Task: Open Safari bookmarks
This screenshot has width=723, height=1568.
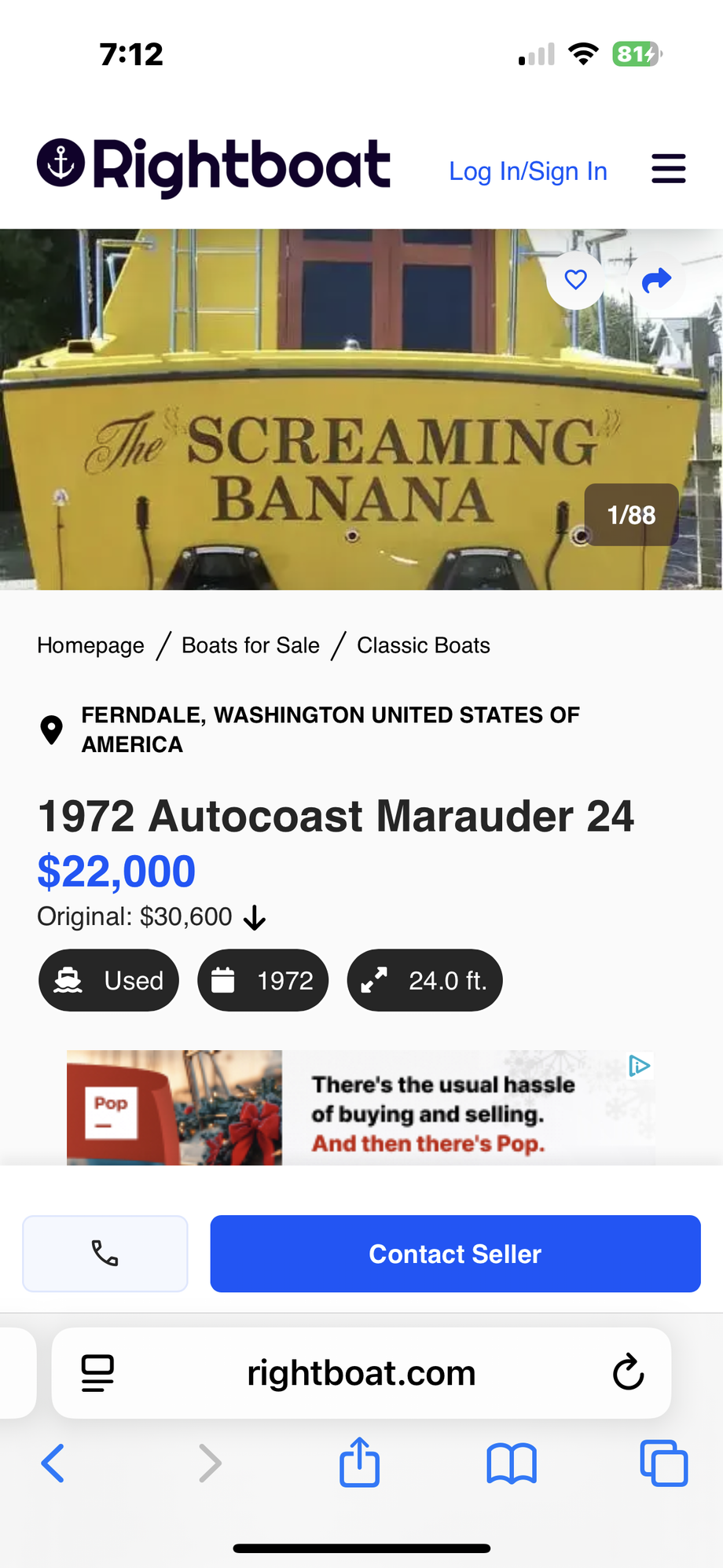Action: tap(512, 1463)
